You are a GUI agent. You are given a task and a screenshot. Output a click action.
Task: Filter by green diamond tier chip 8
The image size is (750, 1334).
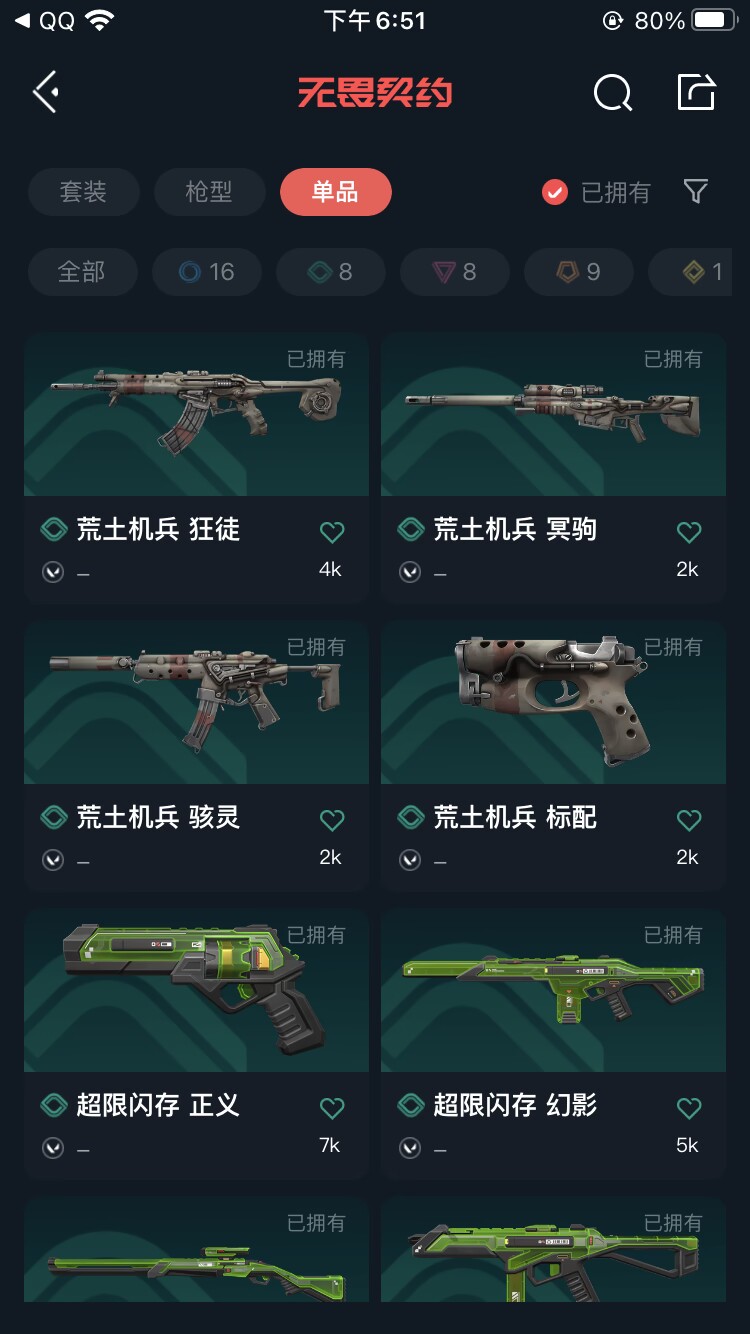331,272
